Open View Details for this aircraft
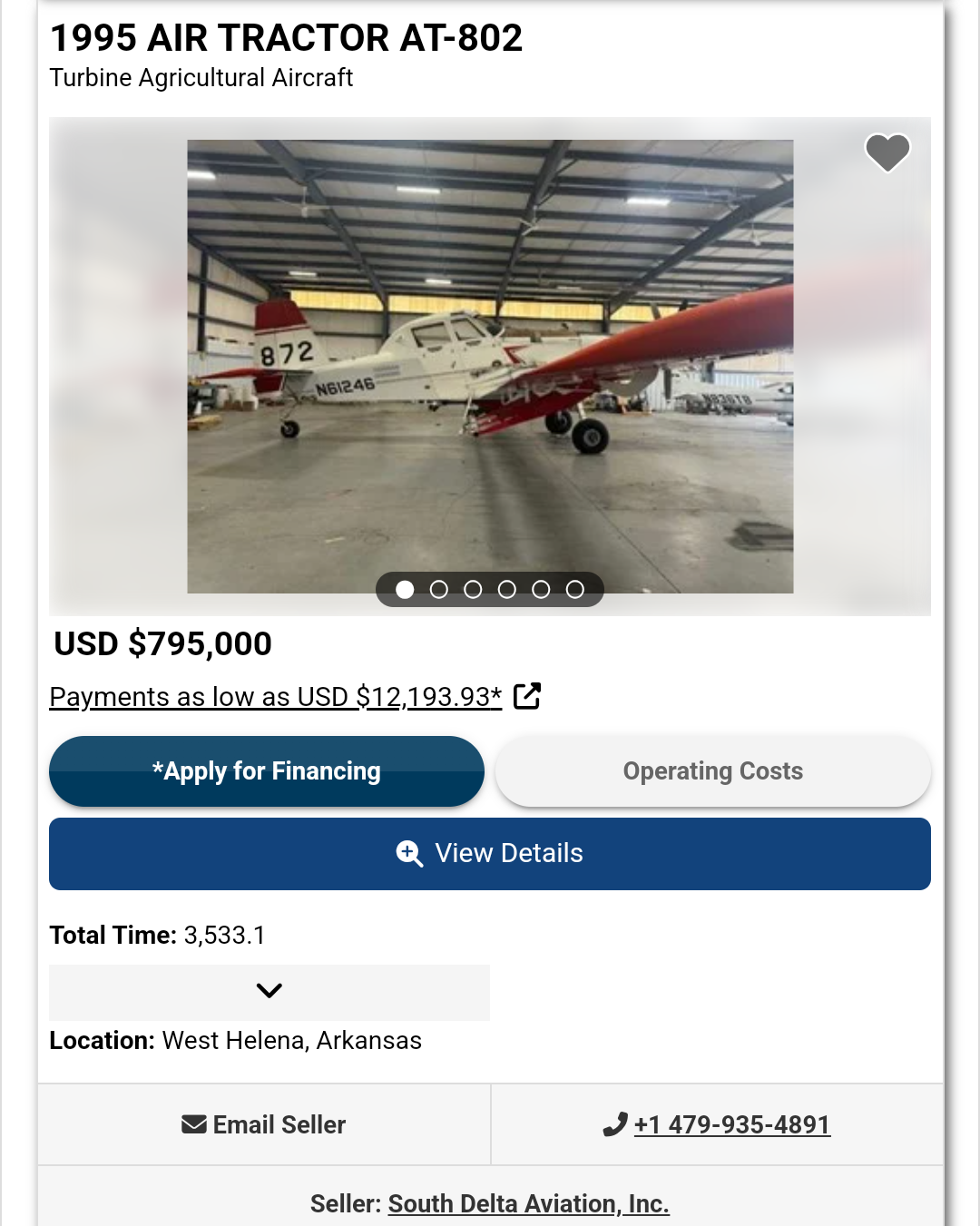Image resolution: width=980 pixels, height=1226 pixels. pos(490,854)
